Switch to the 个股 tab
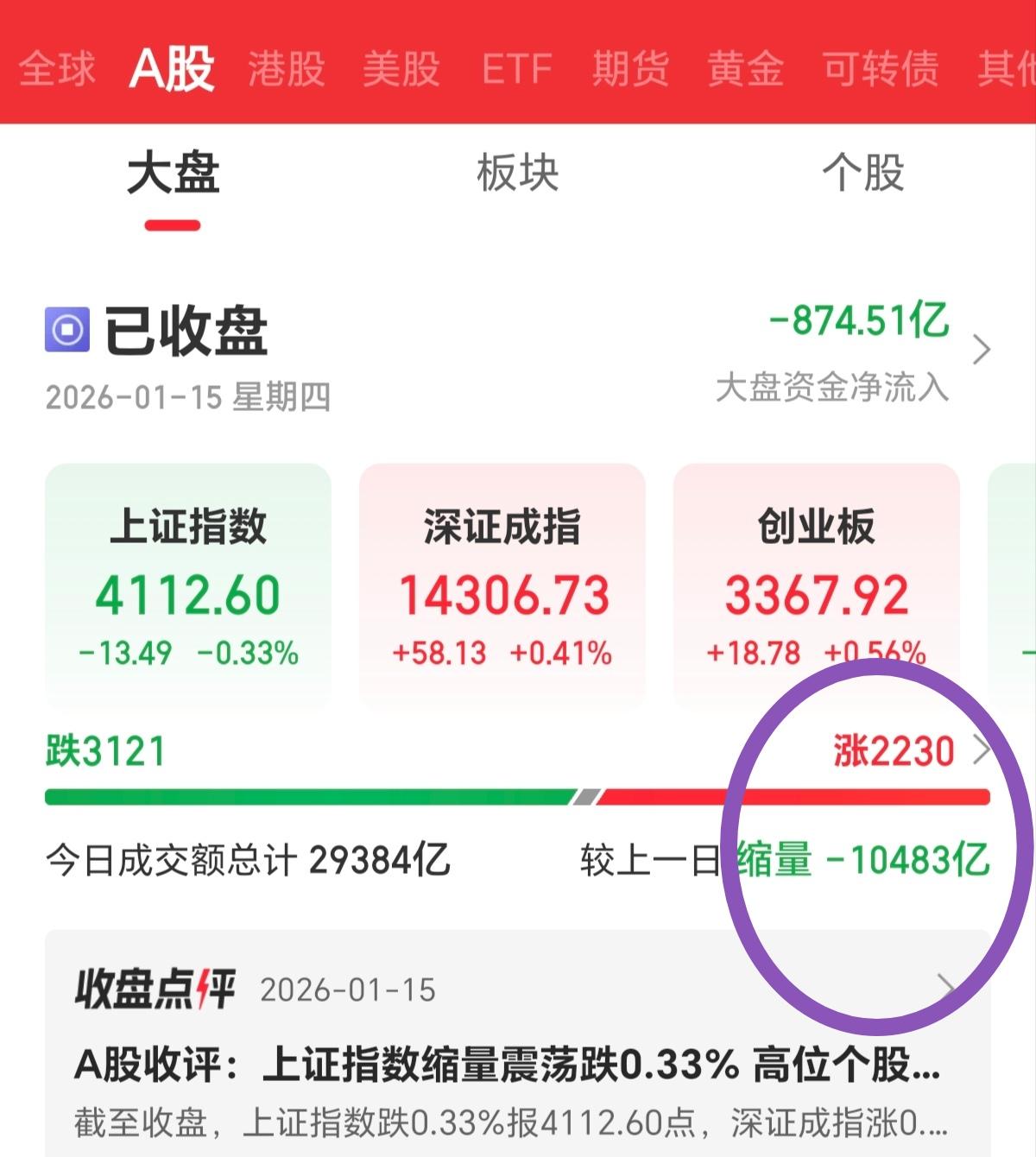Image resolution: width=1036 pixels, height=1157 pixels. pos(865,174)
